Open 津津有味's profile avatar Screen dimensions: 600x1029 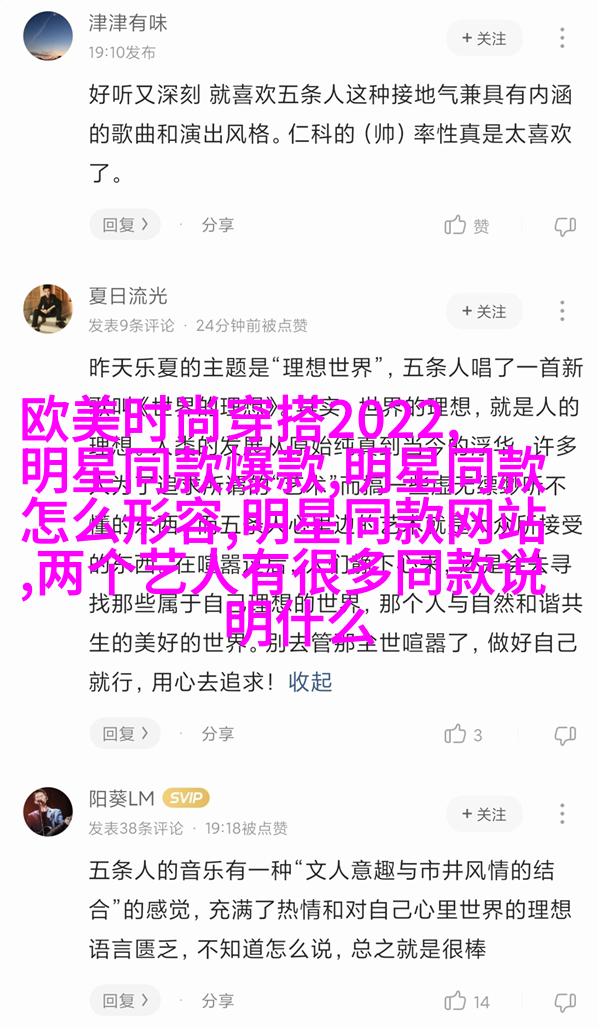[x=48, y=38]
